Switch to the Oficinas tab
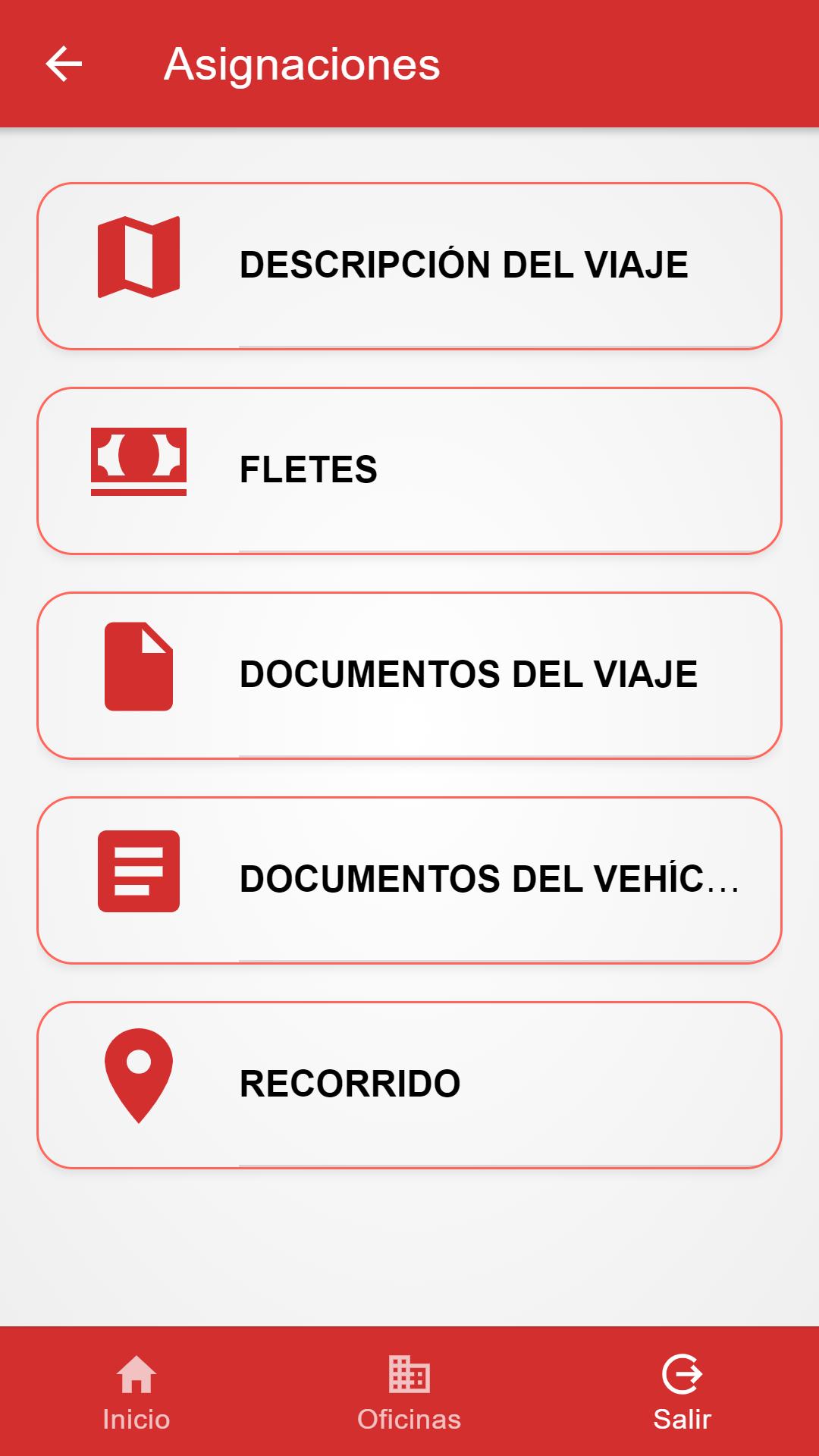819x1456 pixels. (x=409, y=1392)
